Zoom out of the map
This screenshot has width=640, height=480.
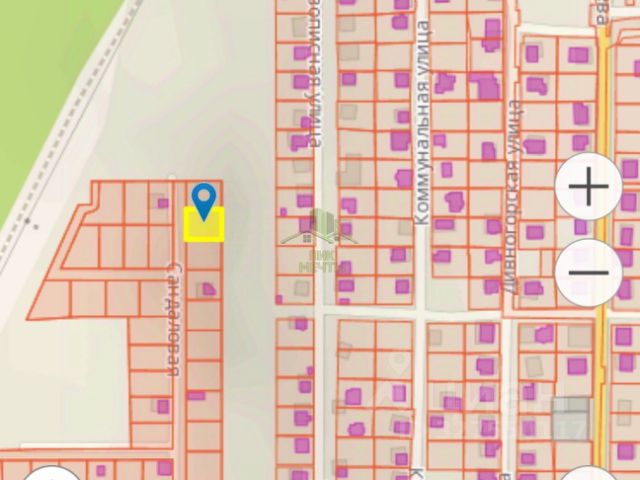coord(589,272)
